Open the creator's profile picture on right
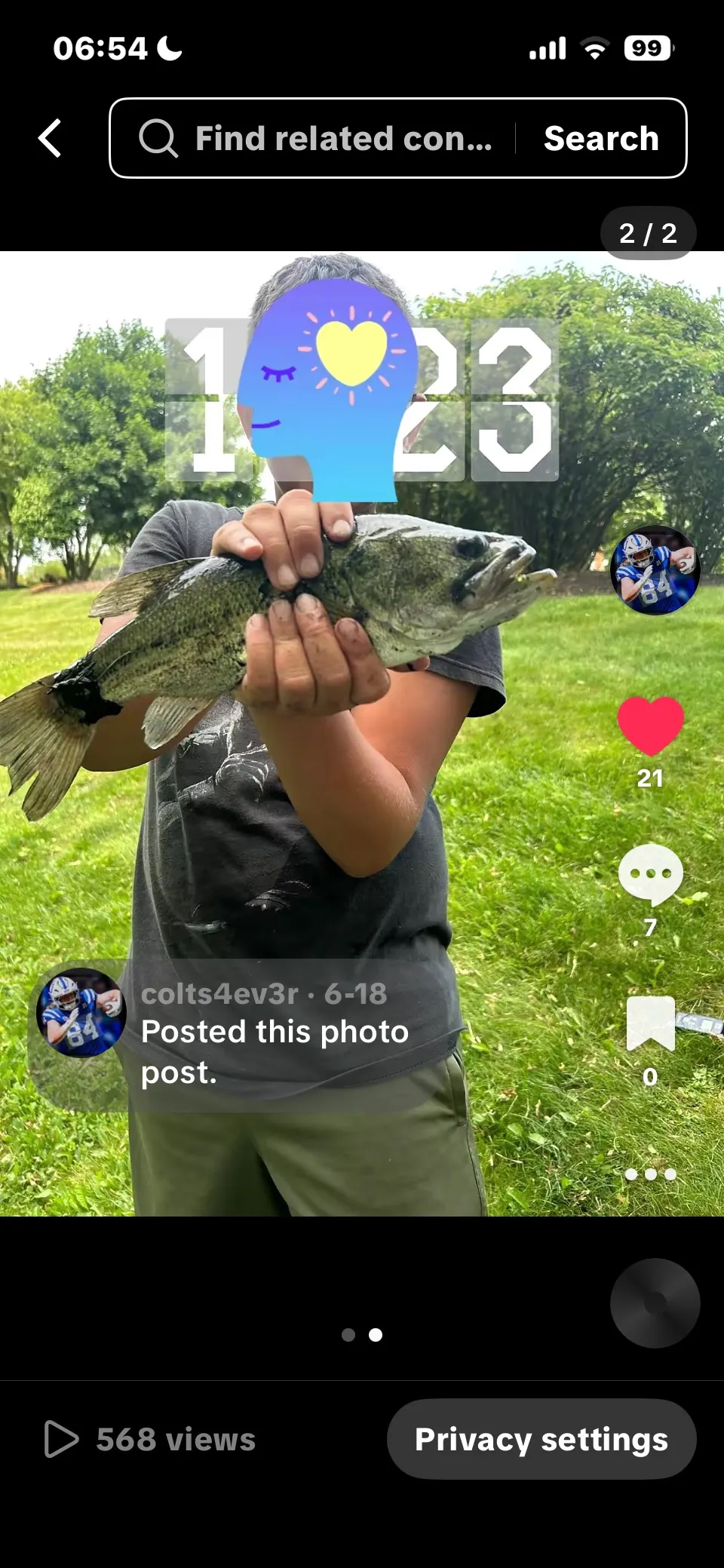 pos(655,570)
